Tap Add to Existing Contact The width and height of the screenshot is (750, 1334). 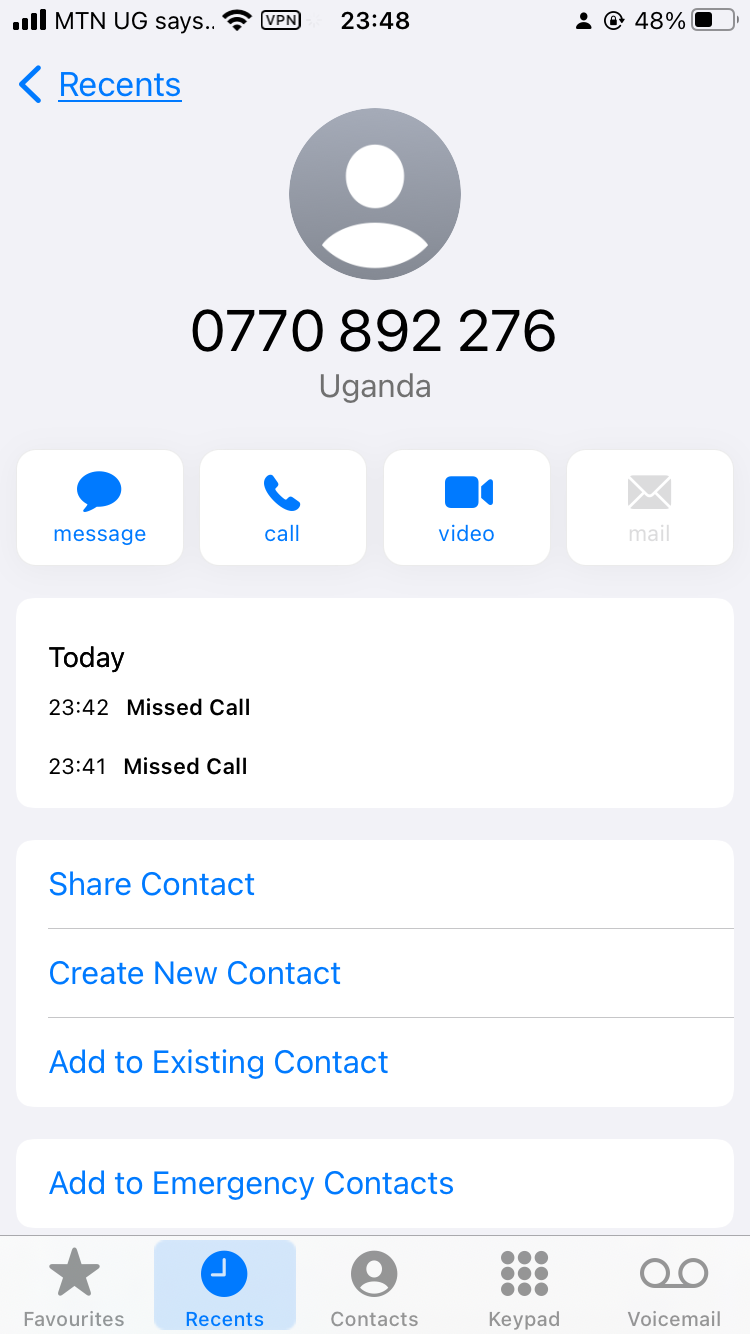click(x=375, y=1062)
